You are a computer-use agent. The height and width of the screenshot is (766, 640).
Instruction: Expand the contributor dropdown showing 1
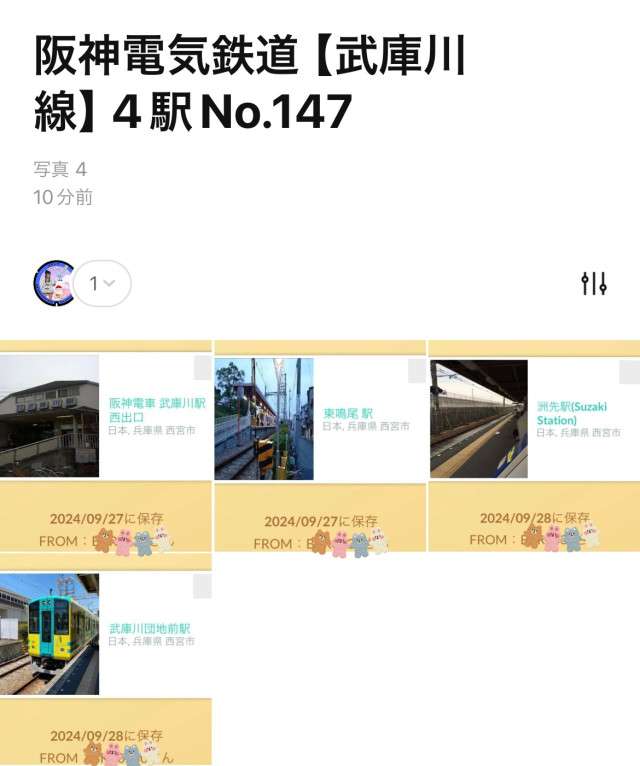(x=102, y=284)
